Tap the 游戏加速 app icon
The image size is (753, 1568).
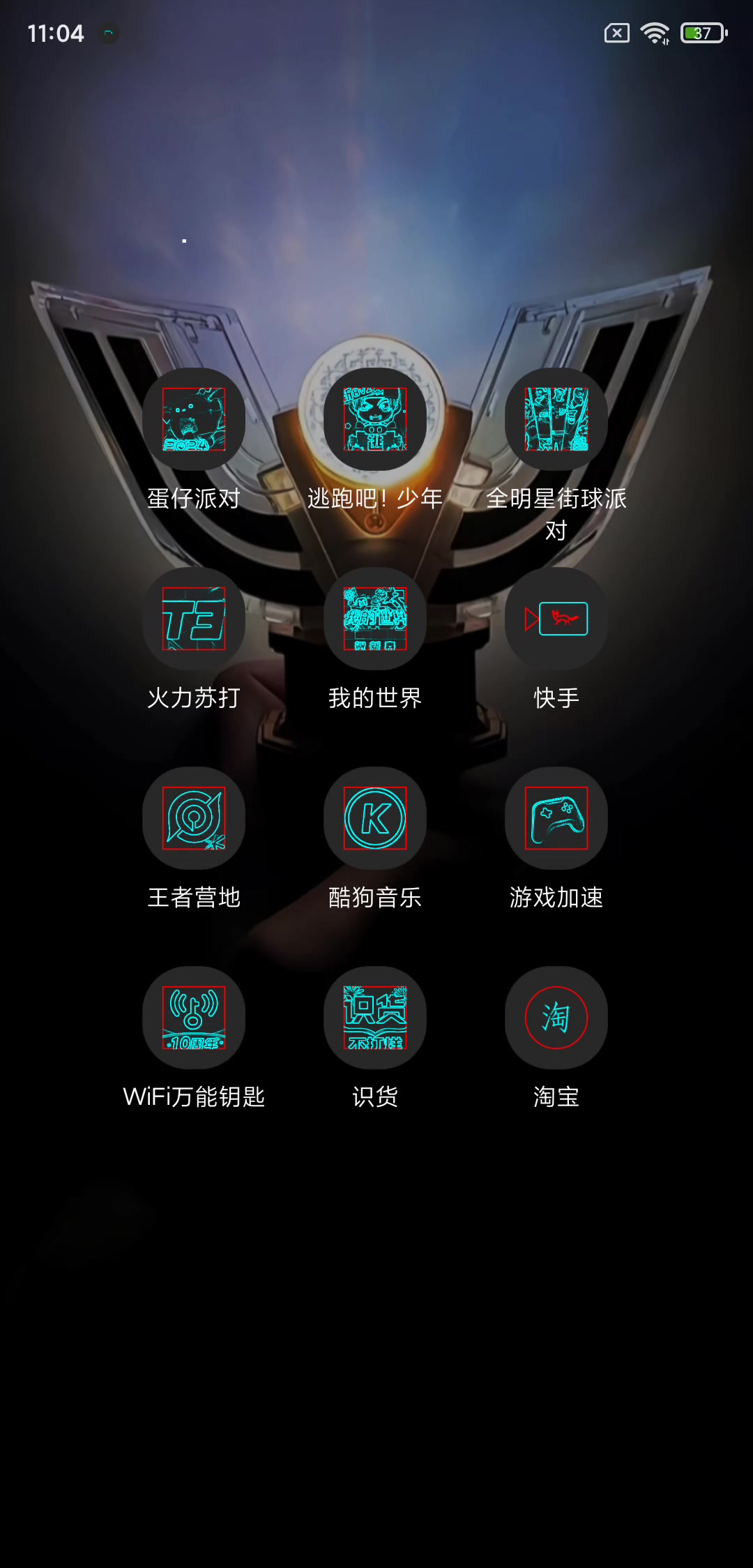(556, 818)
